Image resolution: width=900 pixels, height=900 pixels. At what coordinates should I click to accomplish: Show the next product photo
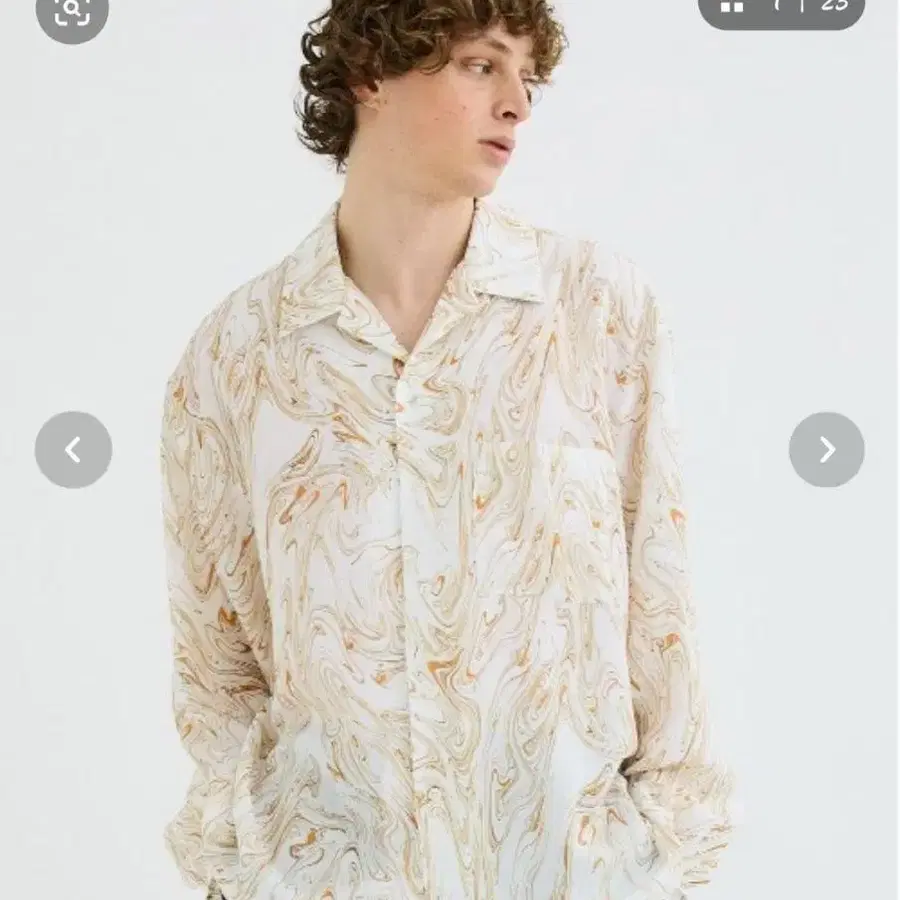[826, 450]
